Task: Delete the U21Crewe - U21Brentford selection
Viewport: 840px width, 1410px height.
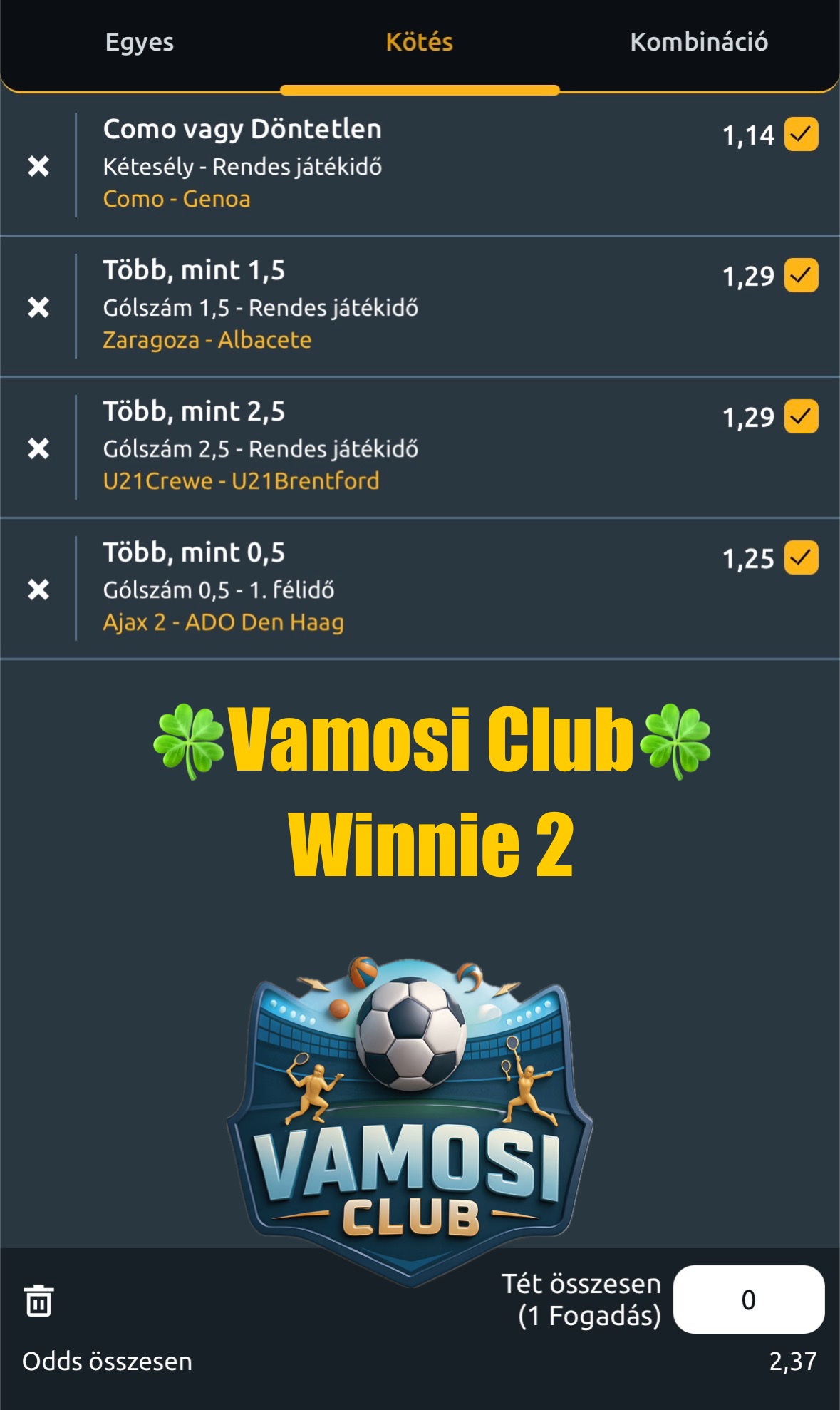Action: pos(38,448)
